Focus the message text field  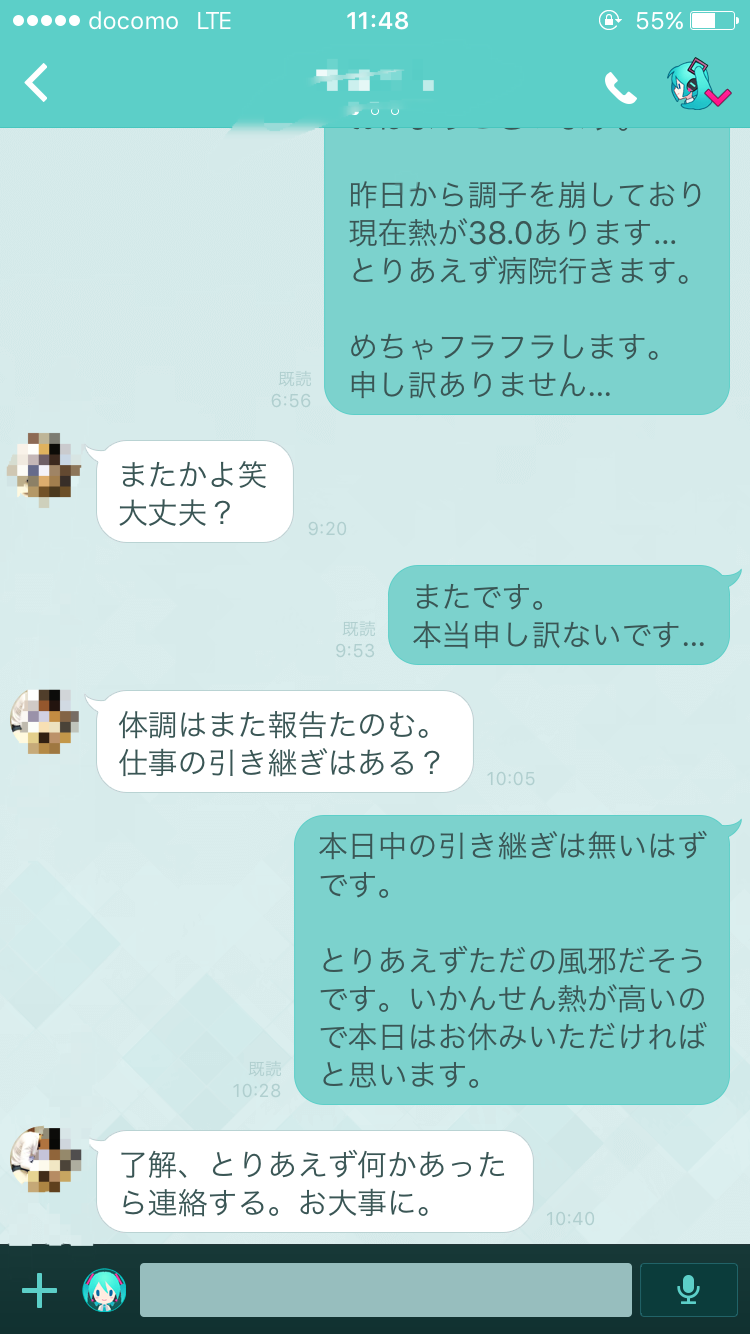point(386,1290)
